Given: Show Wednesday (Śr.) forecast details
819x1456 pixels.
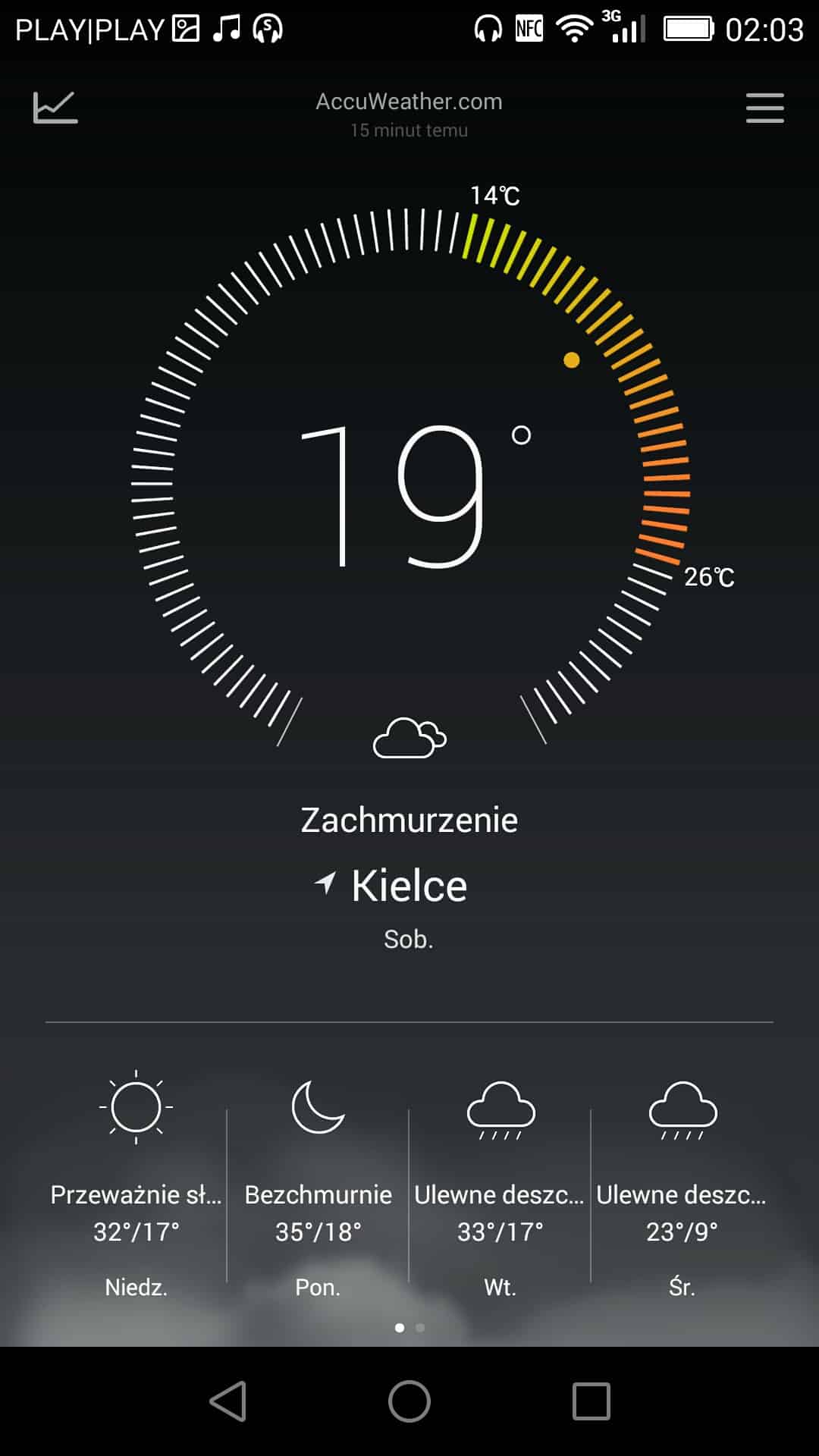Looking at the screenshot, I should point(682,1183).
